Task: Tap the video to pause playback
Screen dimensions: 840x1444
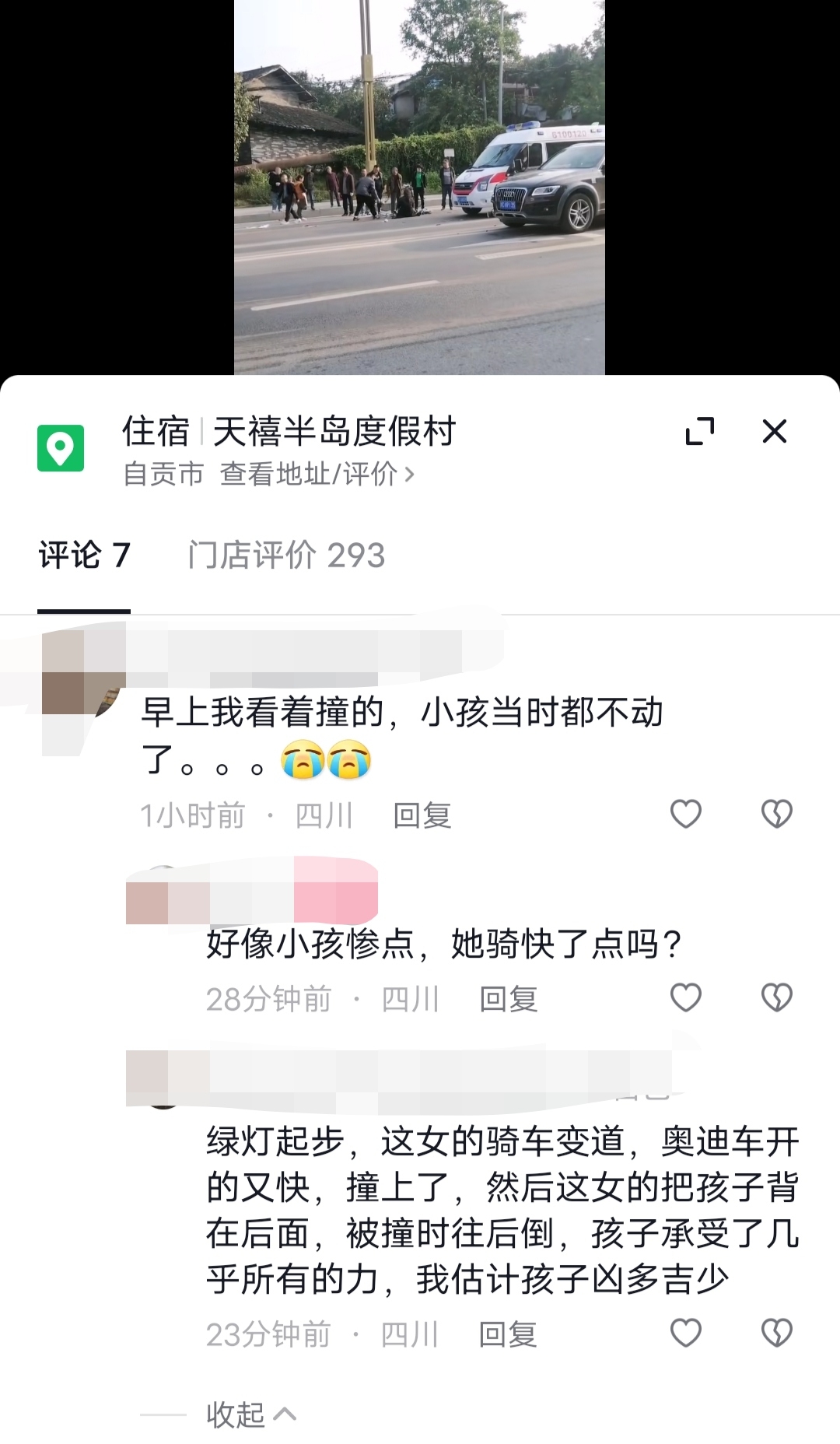Action: point(419,187)
